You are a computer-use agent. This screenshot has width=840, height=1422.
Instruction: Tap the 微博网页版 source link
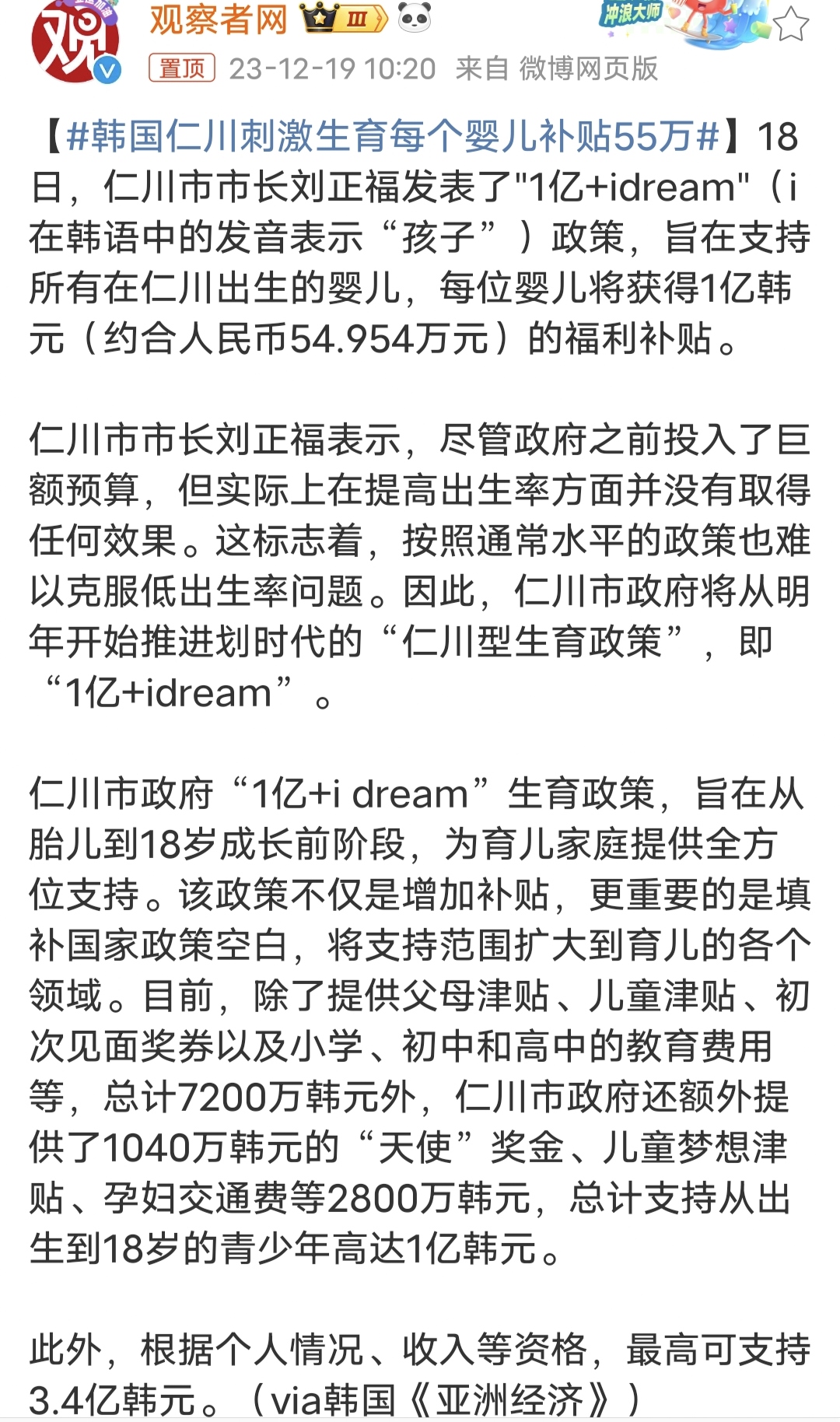[x=588, y=68]
